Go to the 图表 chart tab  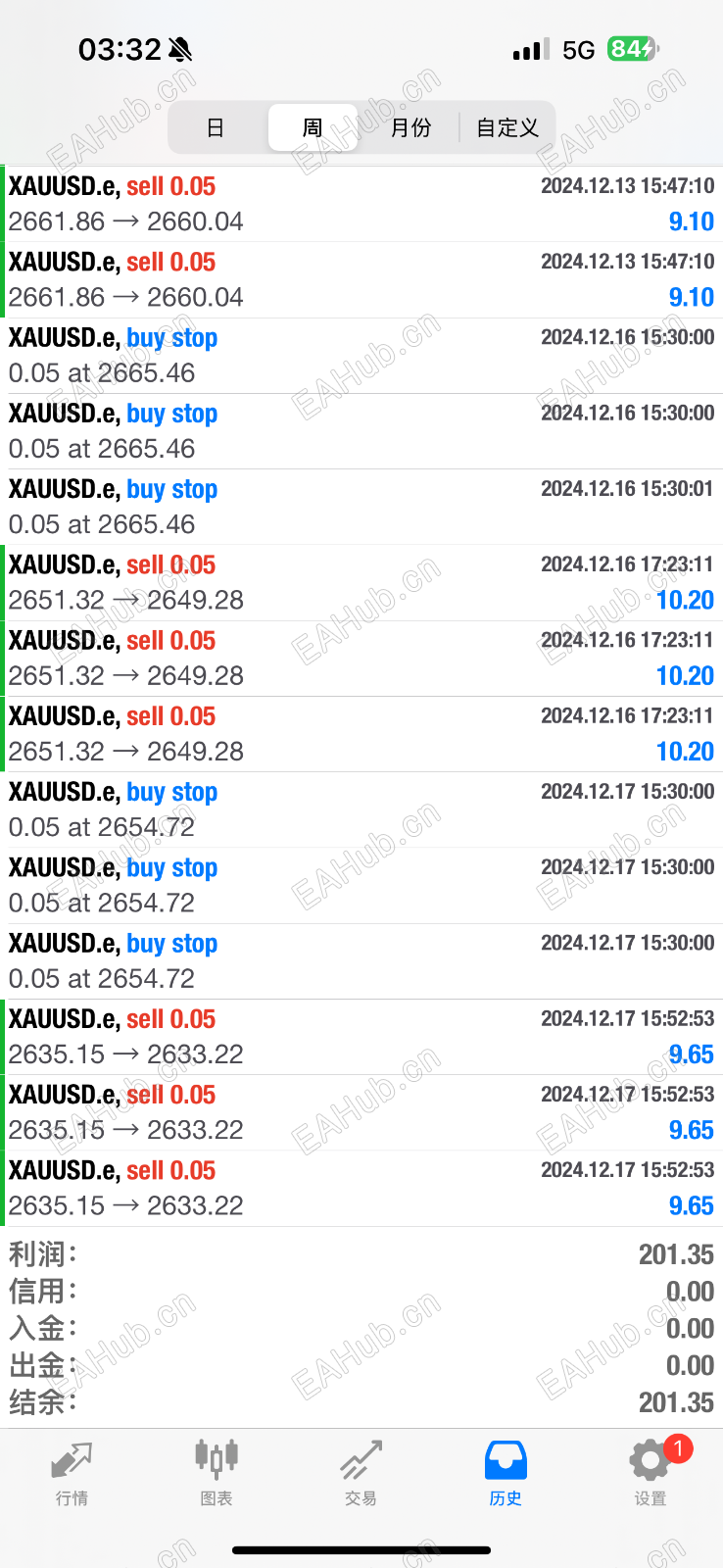tap(217, 1472)
